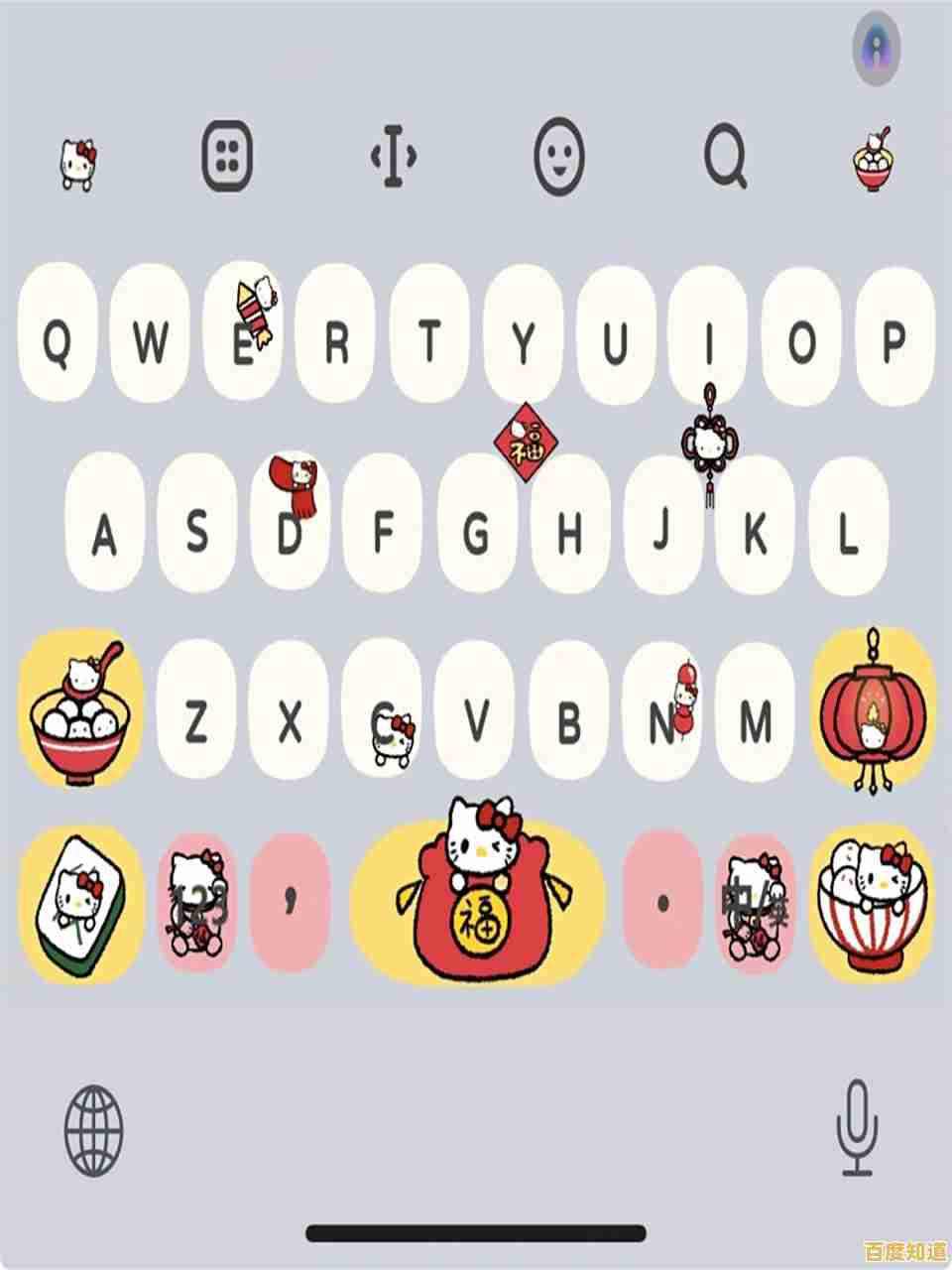Switch to the 123 number keyboard
Screen dimensions: 952x1270
196,901
